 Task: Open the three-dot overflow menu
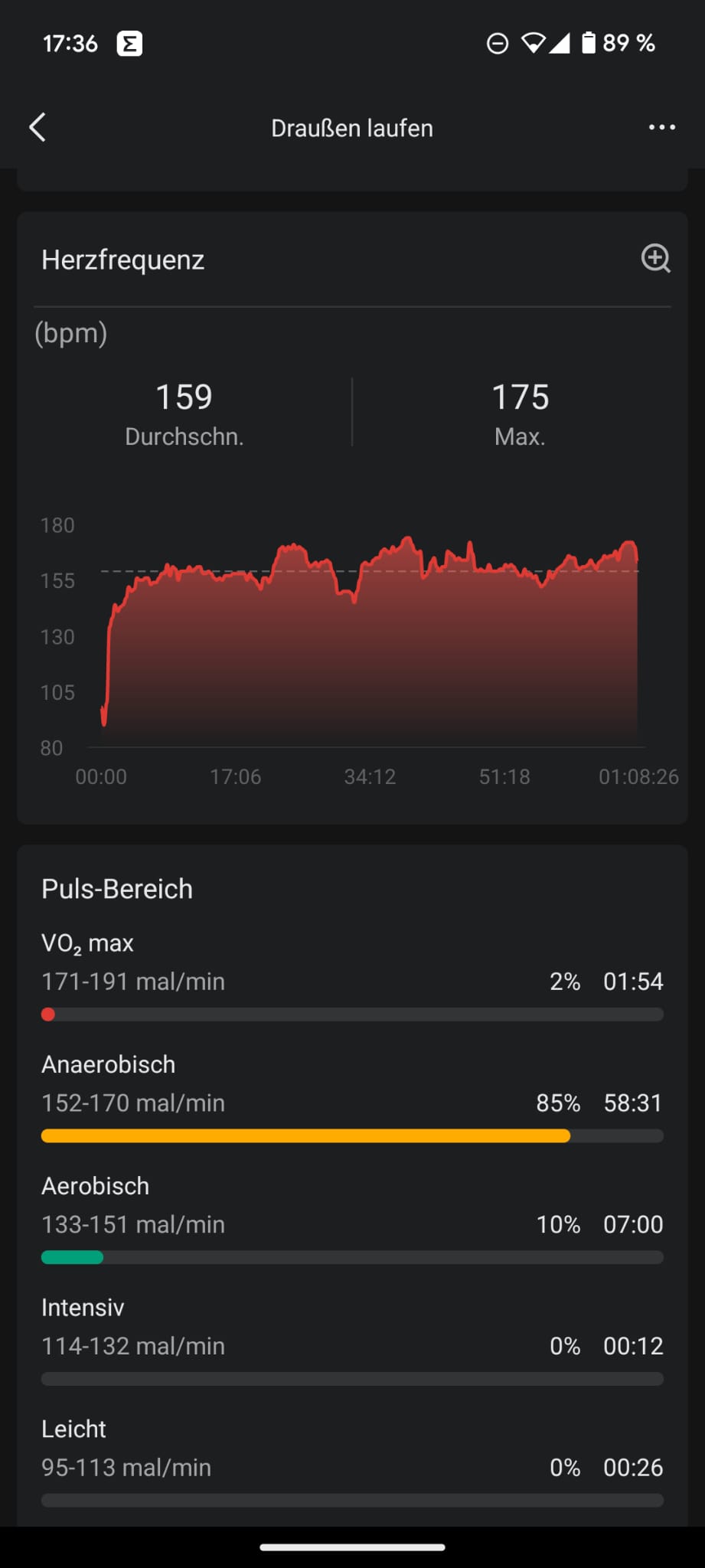[661, 127]
